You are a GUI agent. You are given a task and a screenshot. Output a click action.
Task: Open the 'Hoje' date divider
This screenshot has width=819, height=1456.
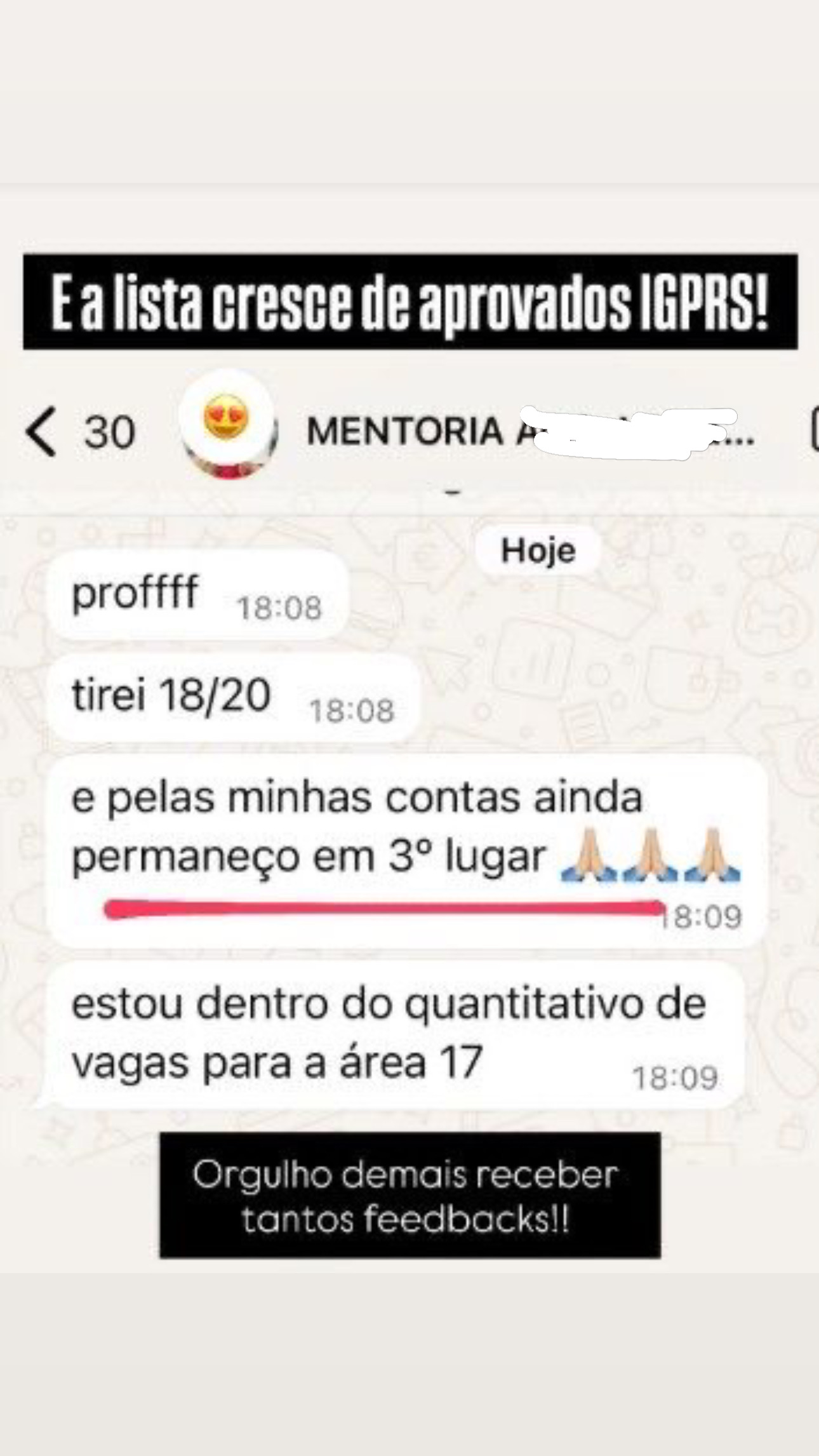pyautogui.click(x=536, y=550)
